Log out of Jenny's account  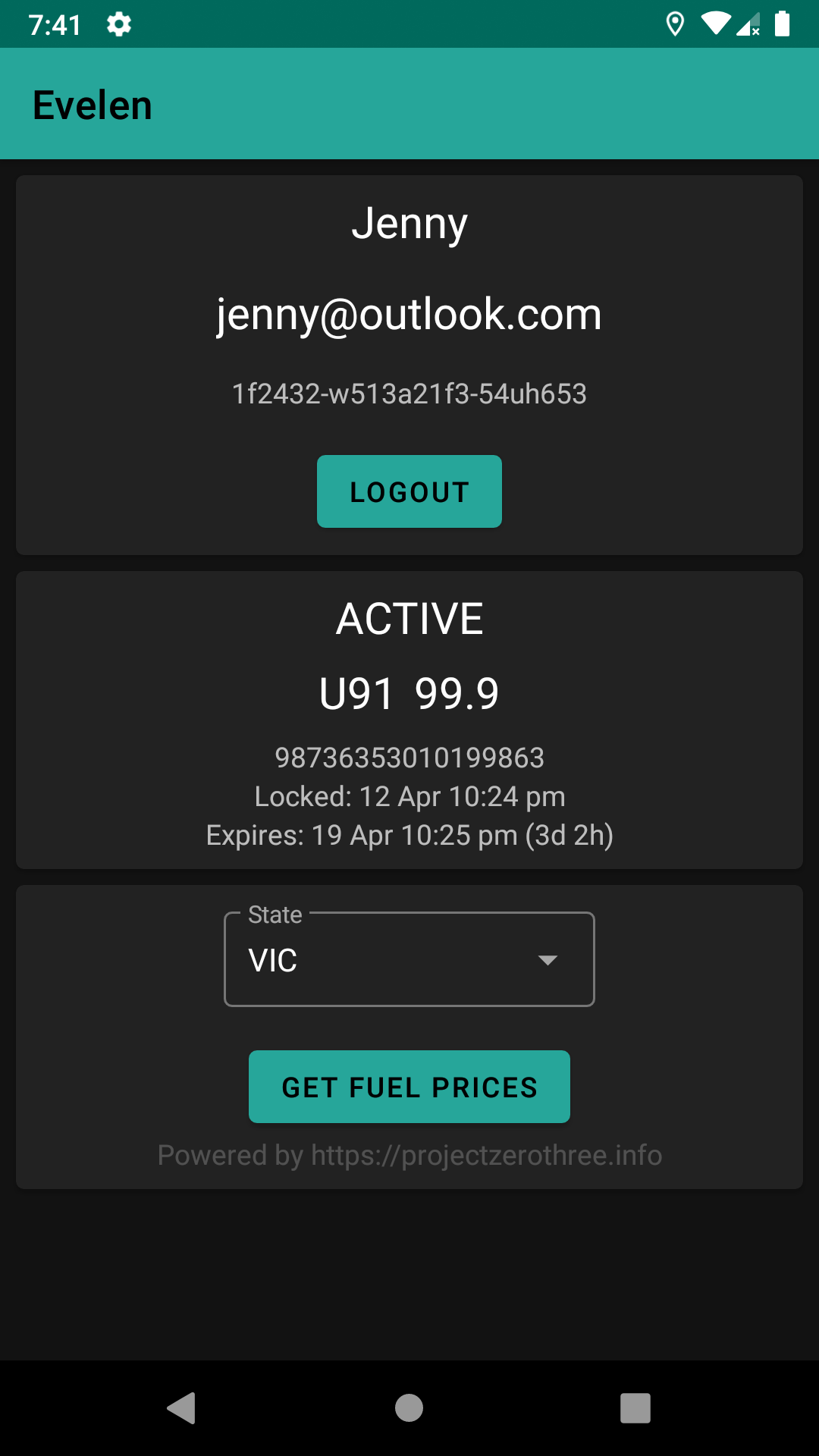tap(409, 491)
